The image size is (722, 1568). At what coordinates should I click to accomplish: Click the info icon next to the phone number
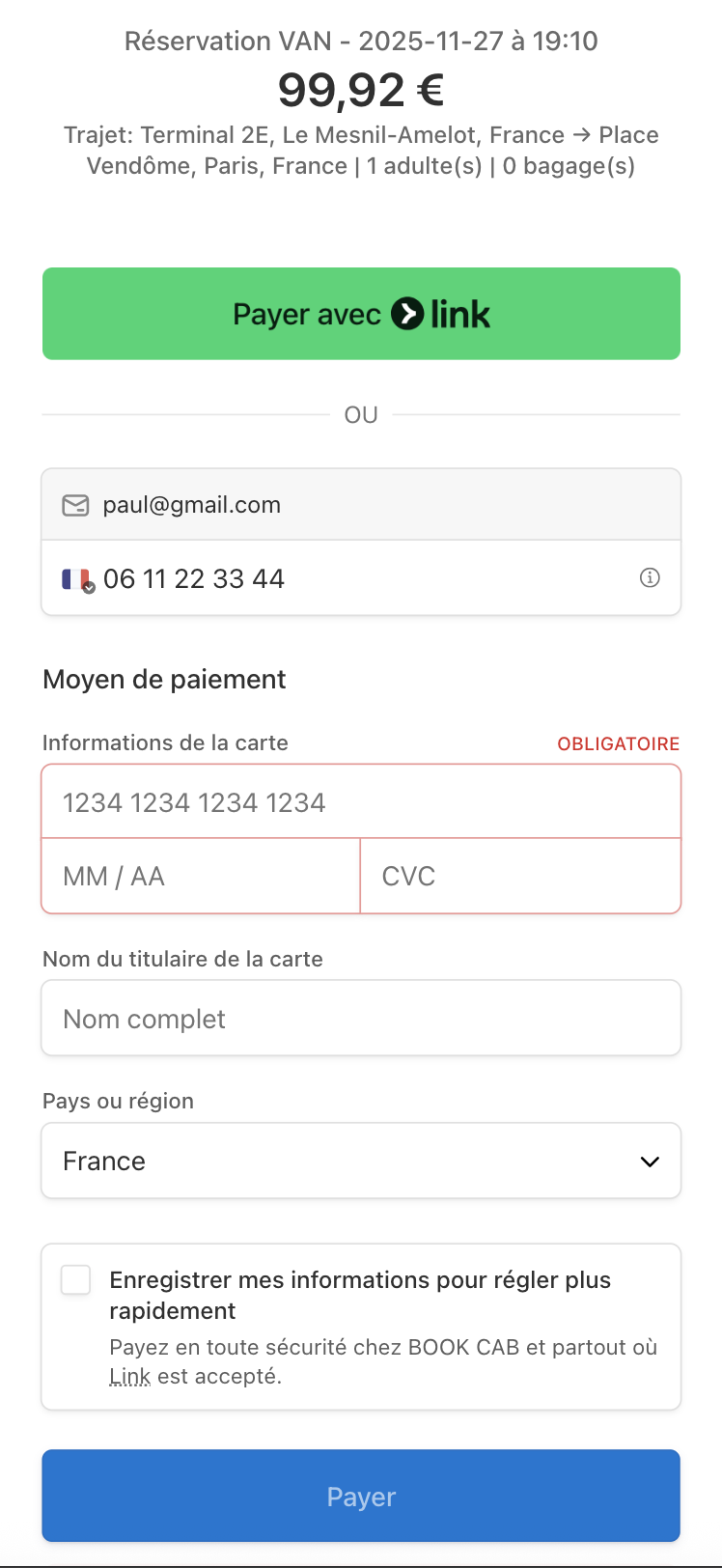[650, 577]
